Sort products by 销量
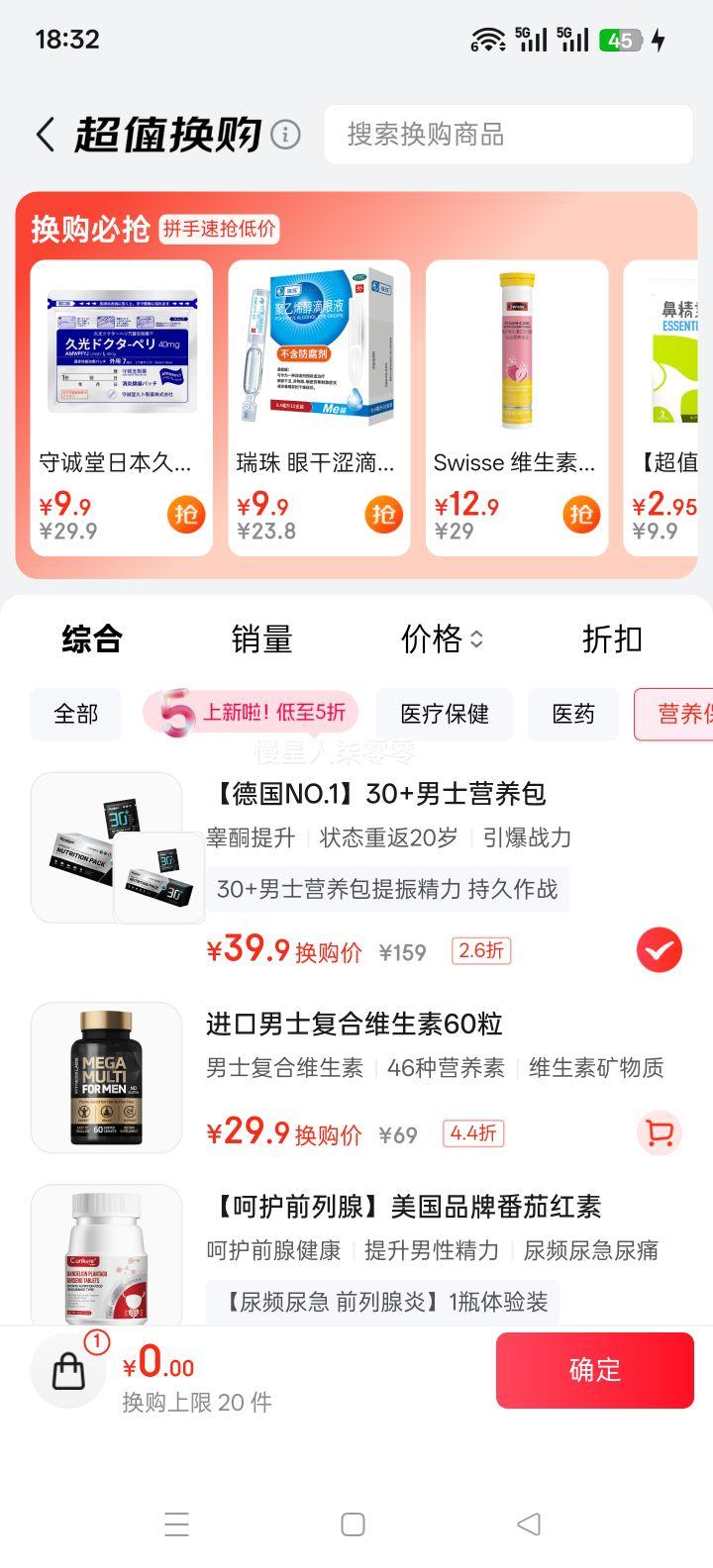The height and width of the screenshot is (1568, 713). (x=261, y=639)
